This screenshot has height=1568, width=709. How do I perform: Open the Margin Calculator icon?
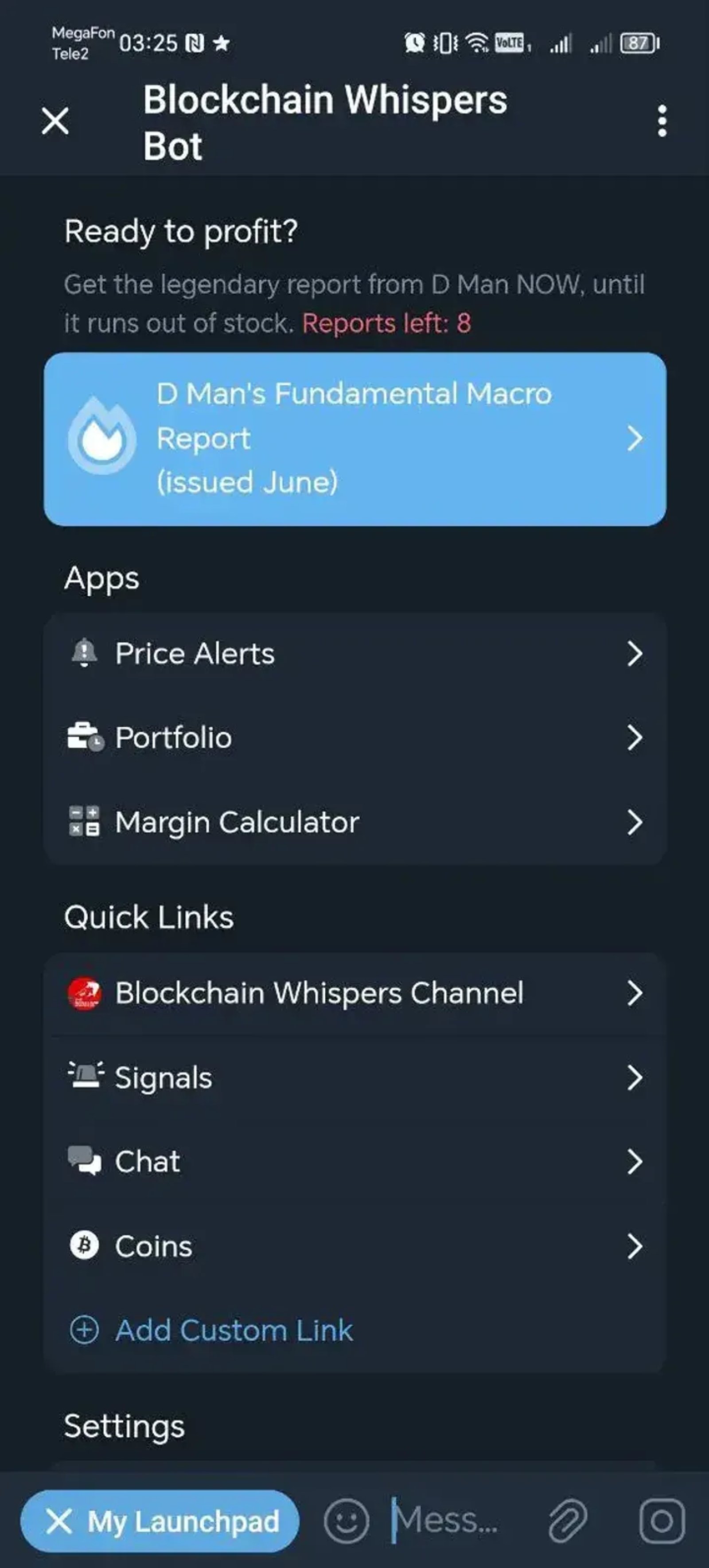click(x=84, y=822)
